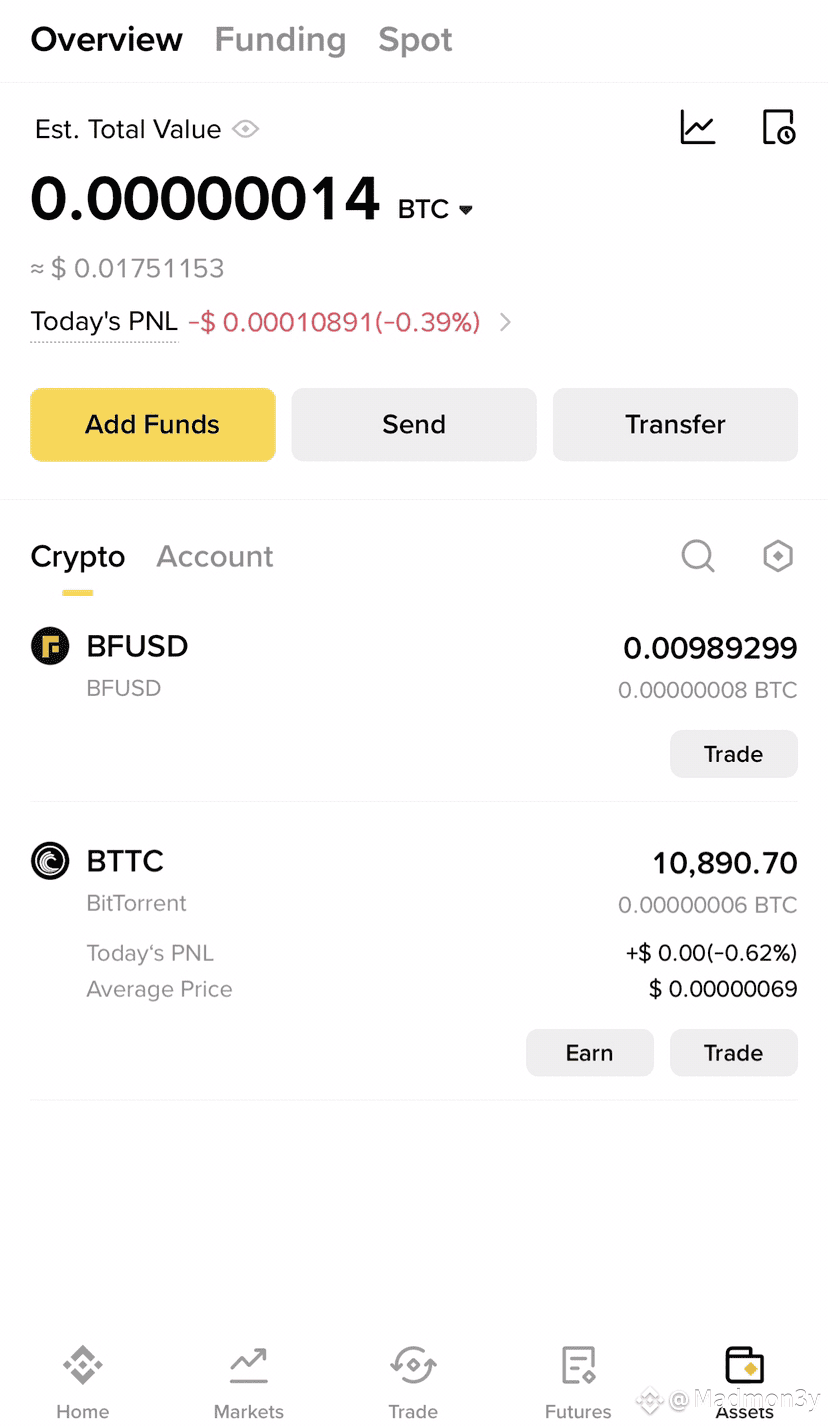Switch to the Spot tab
828x1426 pixels.
[x=415, y=40]
